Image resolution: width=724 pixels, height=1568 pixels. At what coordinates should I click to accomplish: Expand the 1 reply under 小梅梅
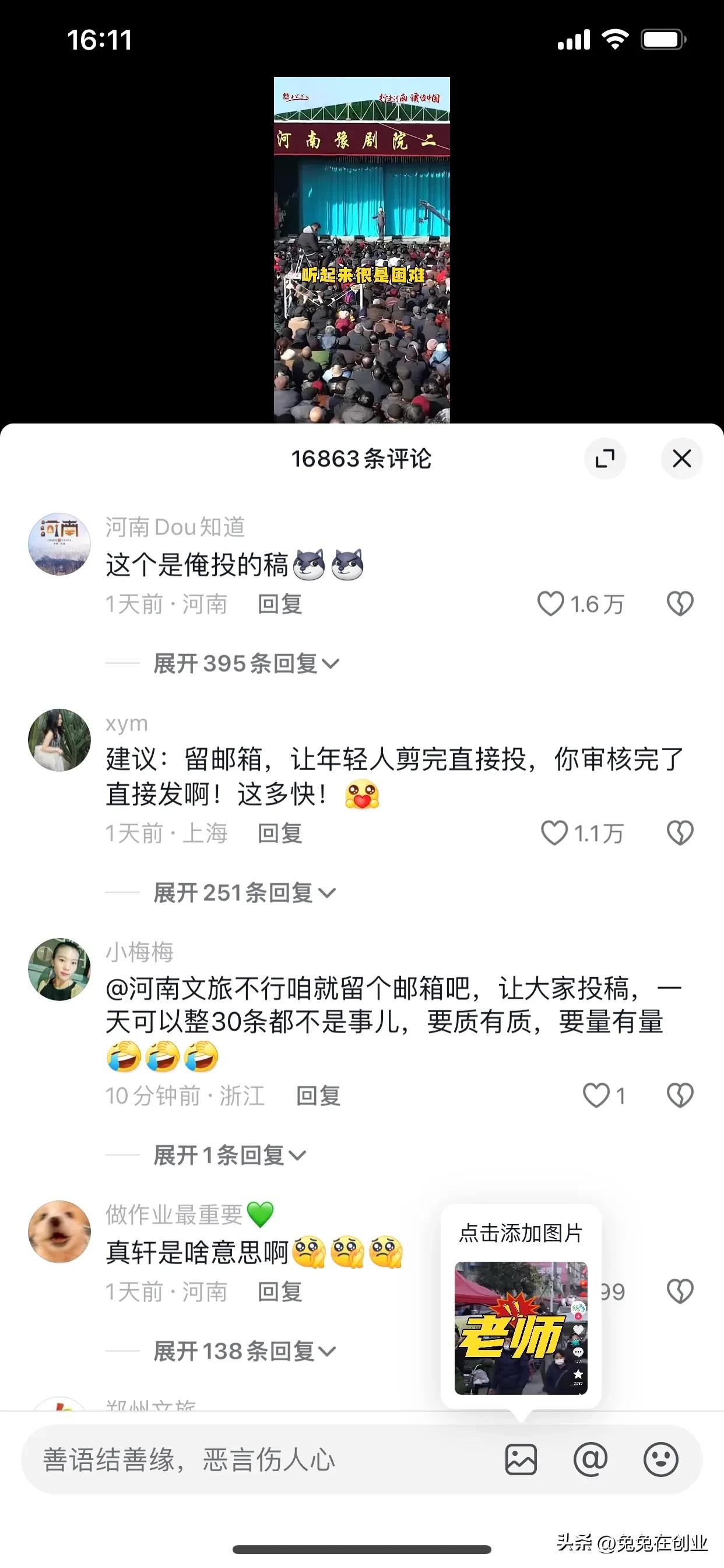(229, 1156)
